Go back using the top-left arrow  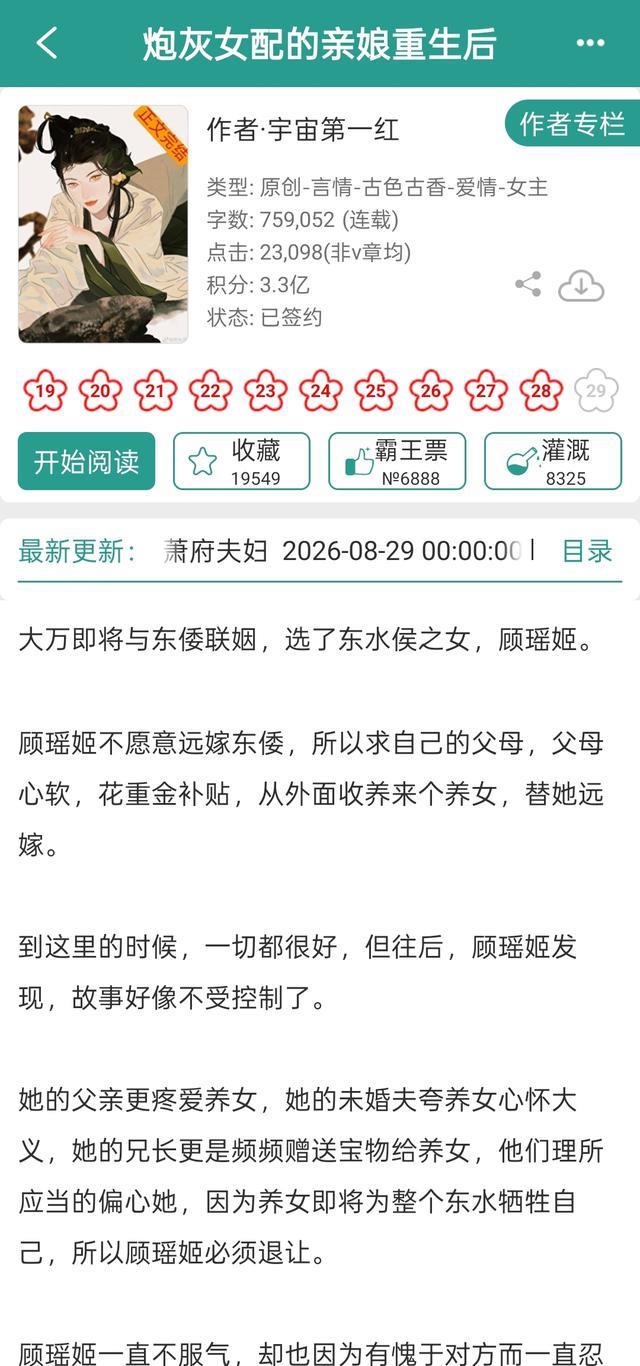point(47,43)
